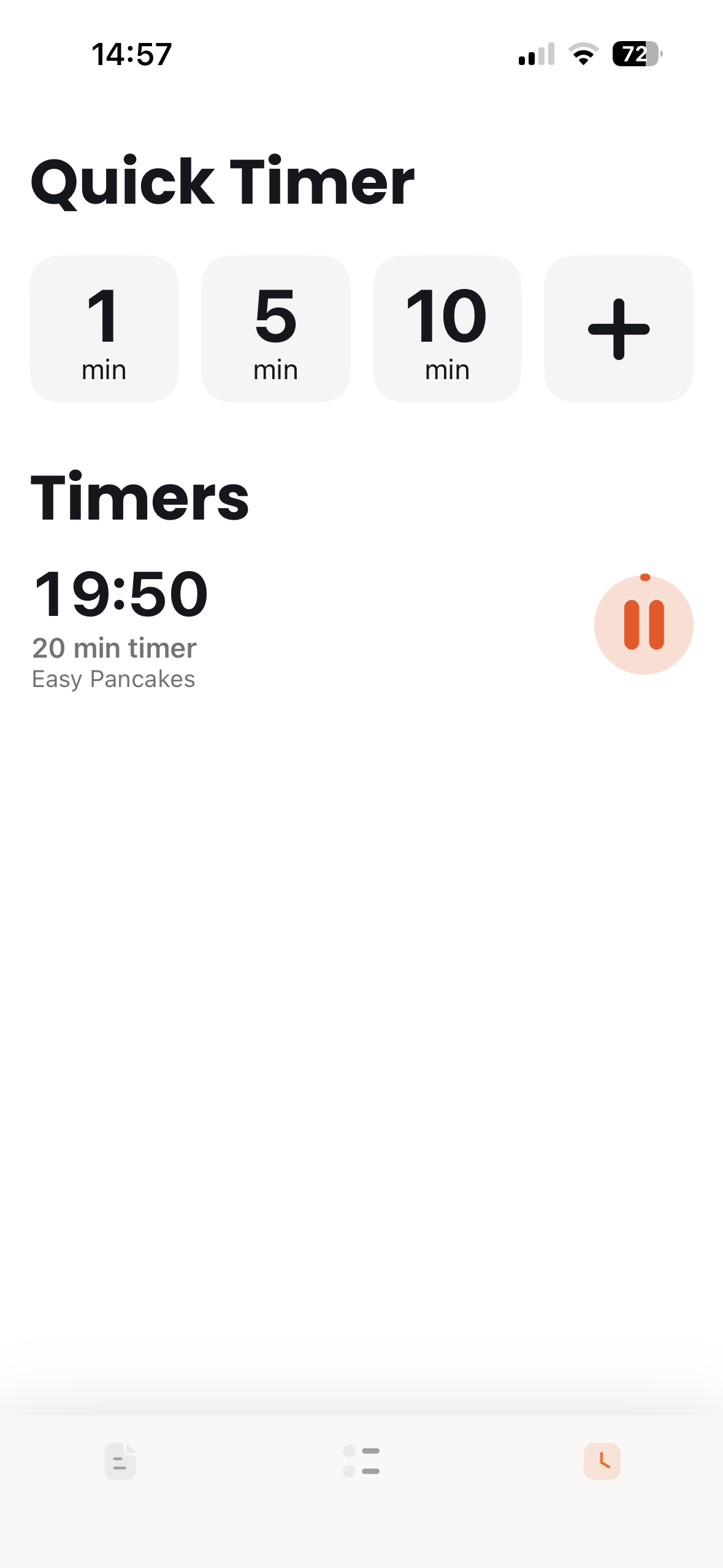This screenshot has height=1568, width=723.
Task: Tap the 'Timers' section heading
Action: 140,497
